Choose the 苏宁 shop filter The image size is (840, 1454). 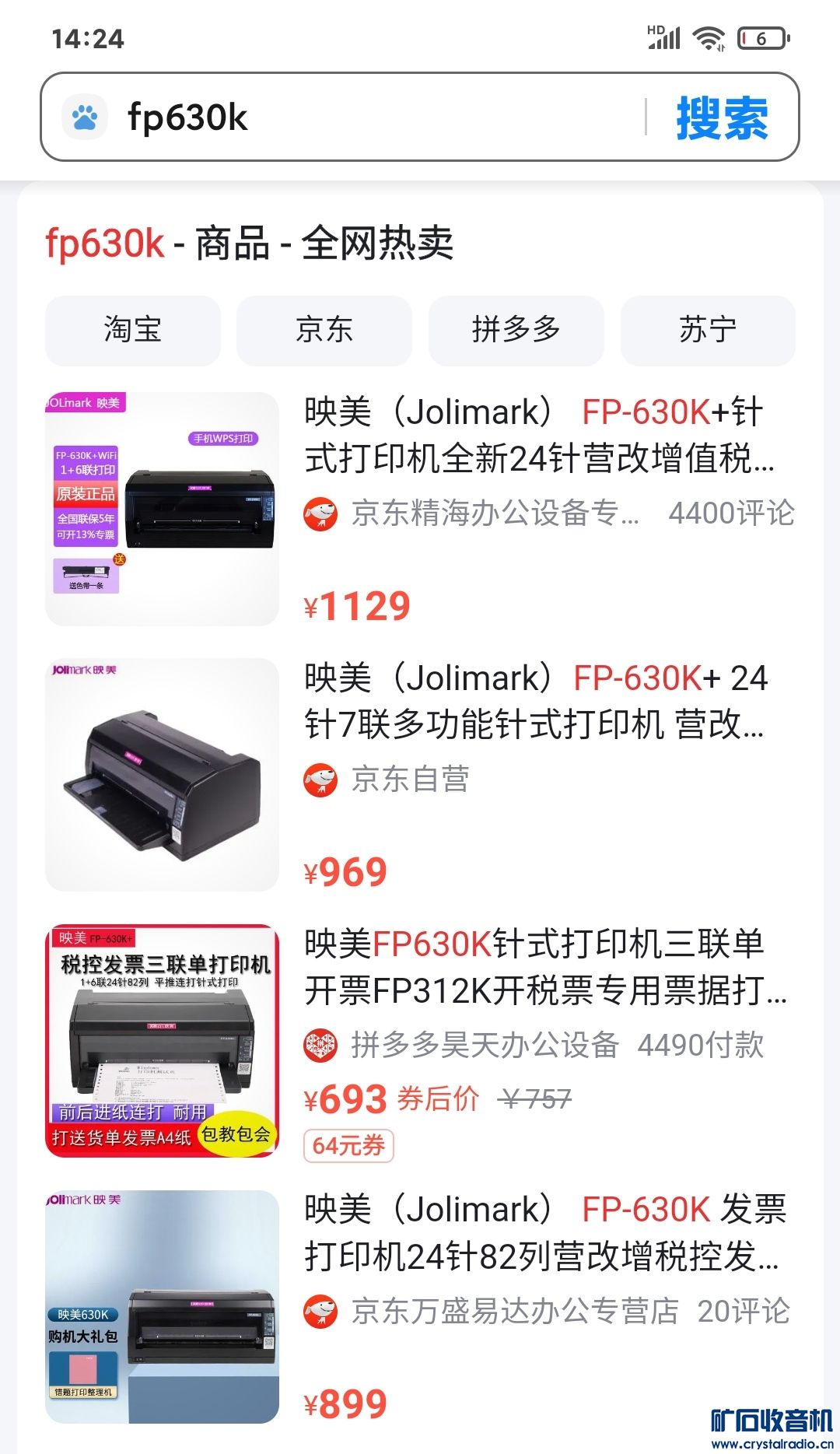pyautogui.click(x=708, y=330)
